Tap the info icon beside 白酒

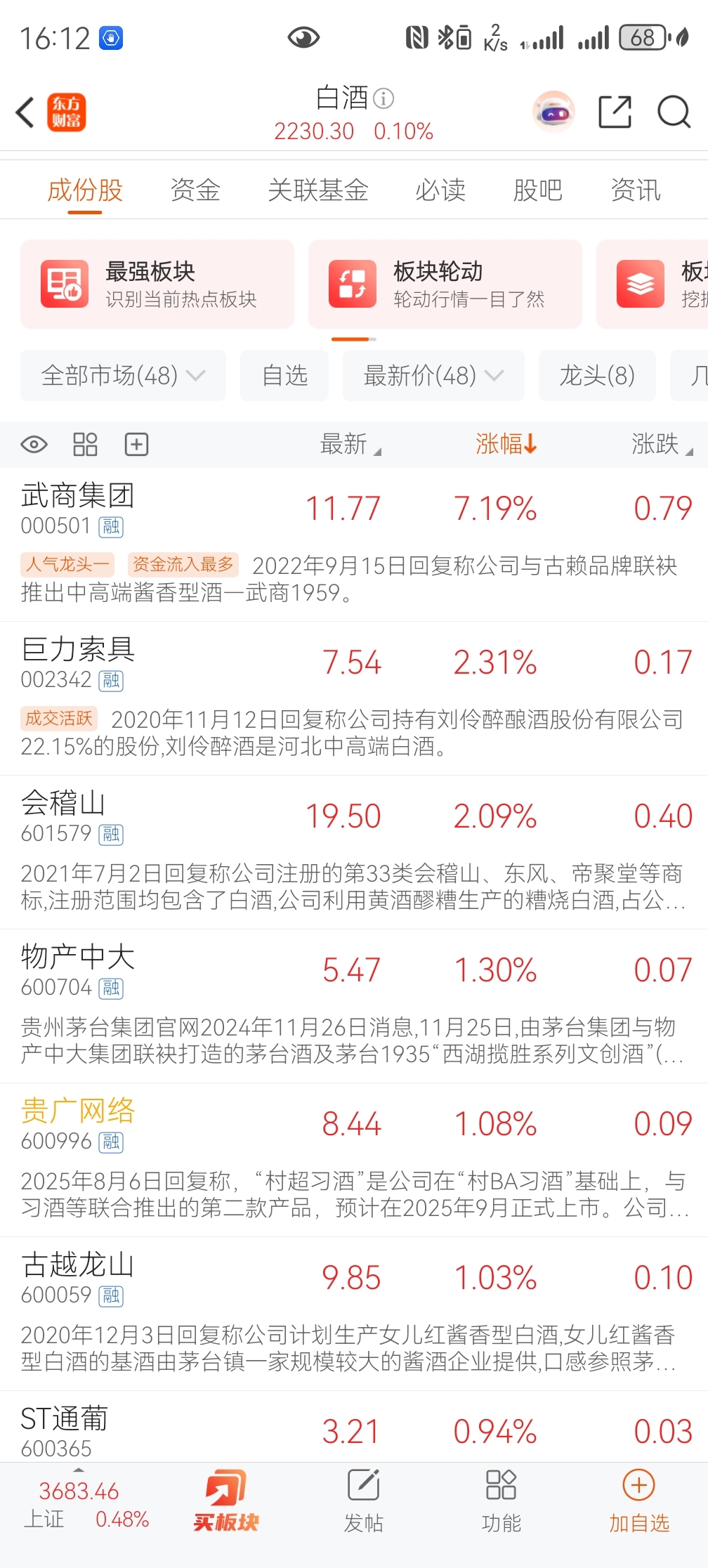coord(383,98)
